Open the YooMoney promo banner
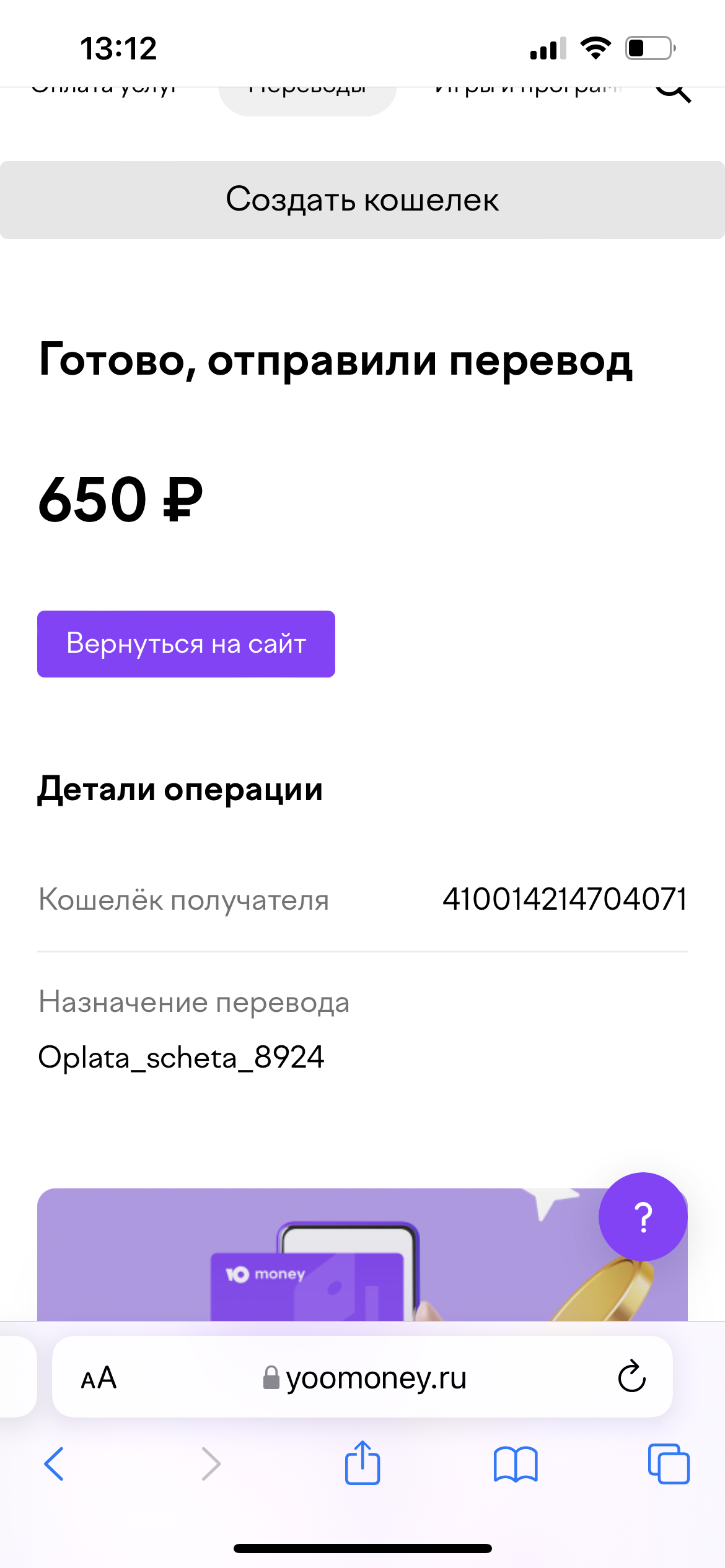This screenshot has height=1568, width=725. pyautogui.click(x=362, y=1255)
